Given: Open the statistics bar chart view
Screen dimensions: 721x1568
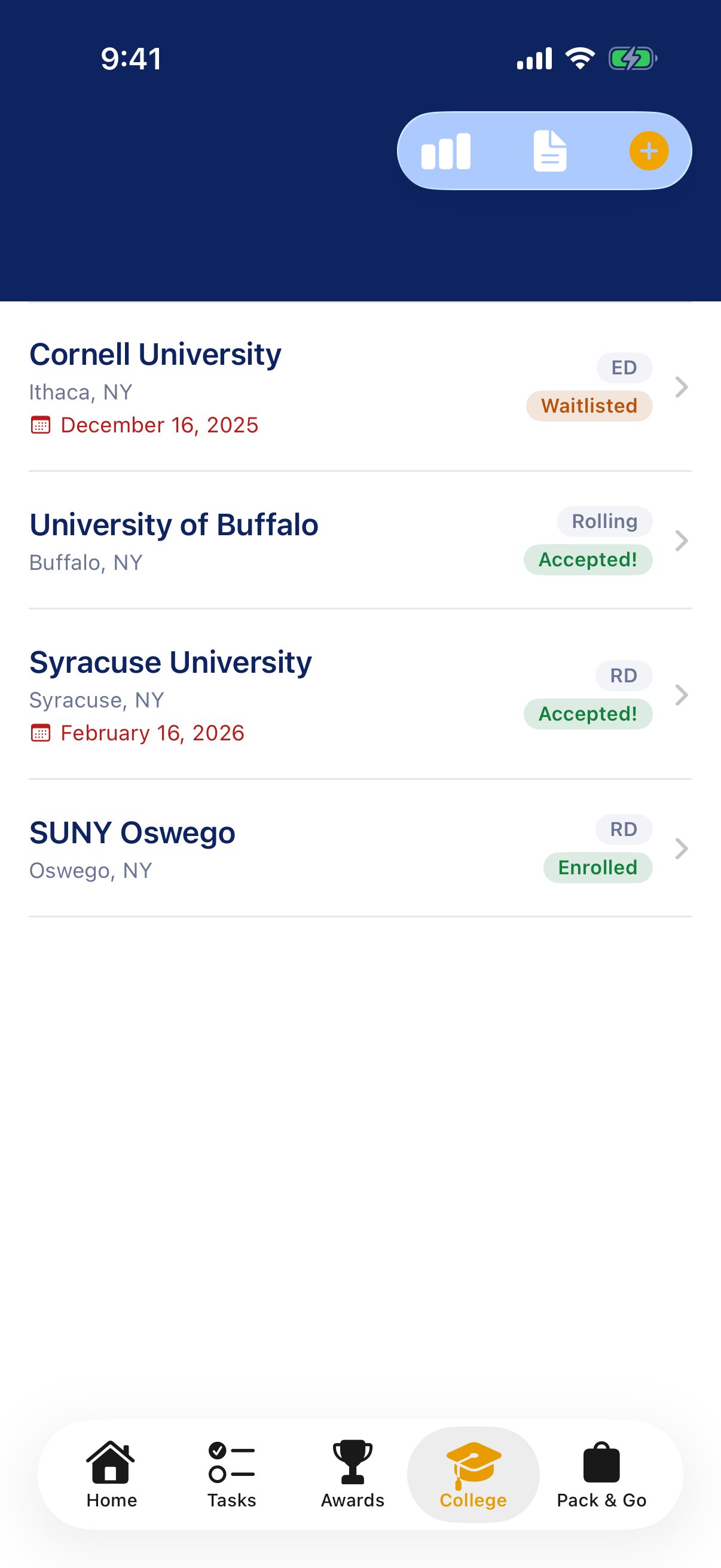Looking at the screenshot, I should [445, 150].
